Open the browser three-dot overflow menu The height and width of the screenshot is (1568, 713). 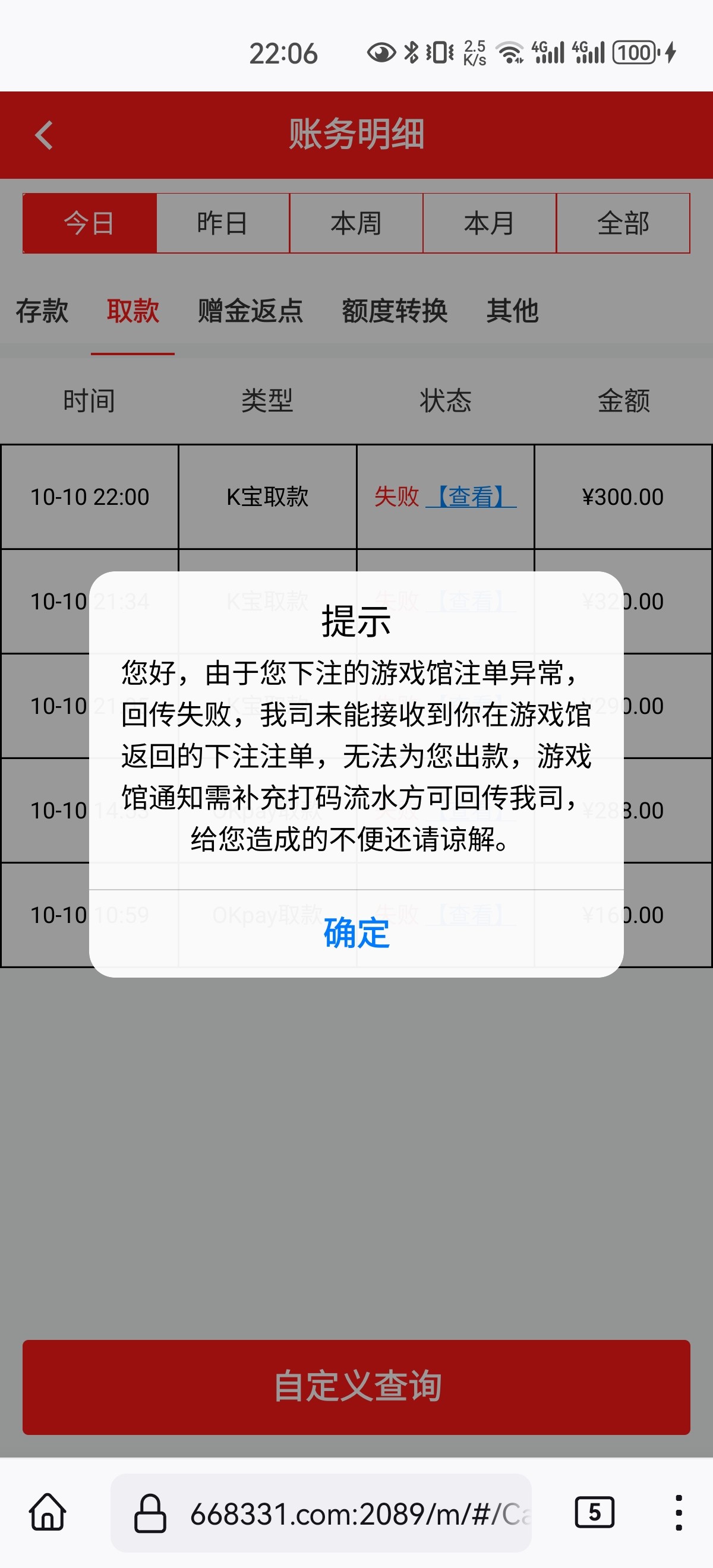click(x=680, y=1513)
